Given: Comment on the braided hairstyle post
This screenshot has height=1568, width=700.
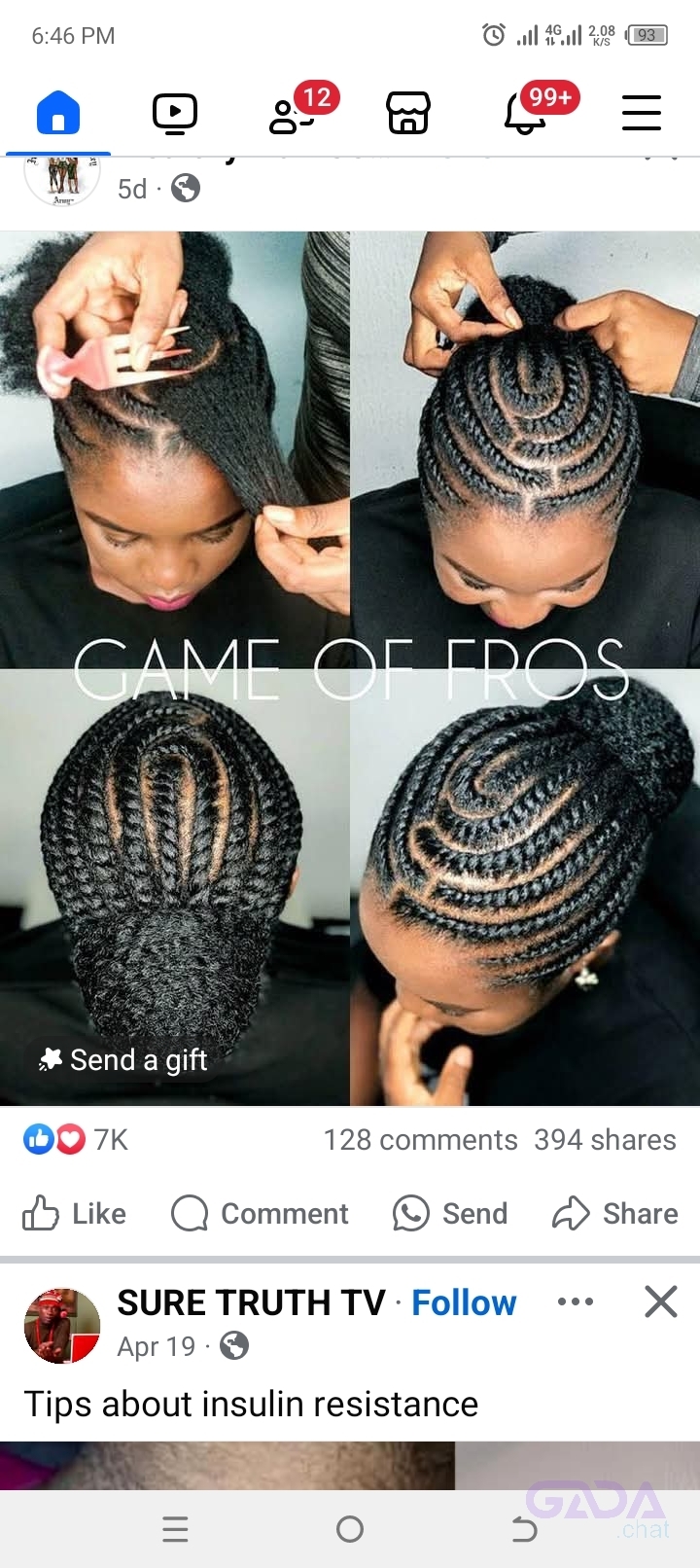Looking at the screenshot, I should point(260,1213).
